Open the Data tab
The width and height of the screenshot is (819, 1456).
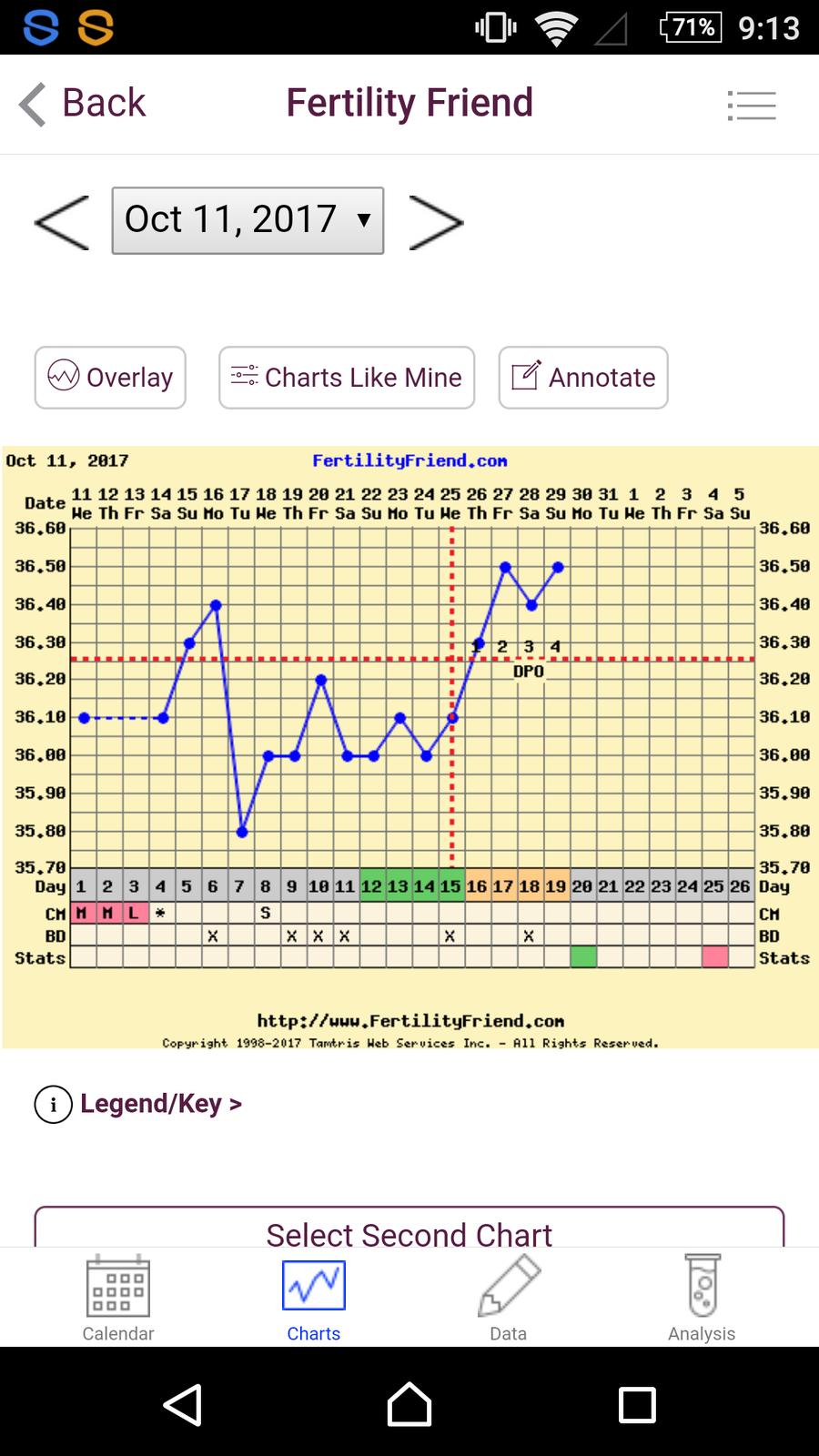508,1299
